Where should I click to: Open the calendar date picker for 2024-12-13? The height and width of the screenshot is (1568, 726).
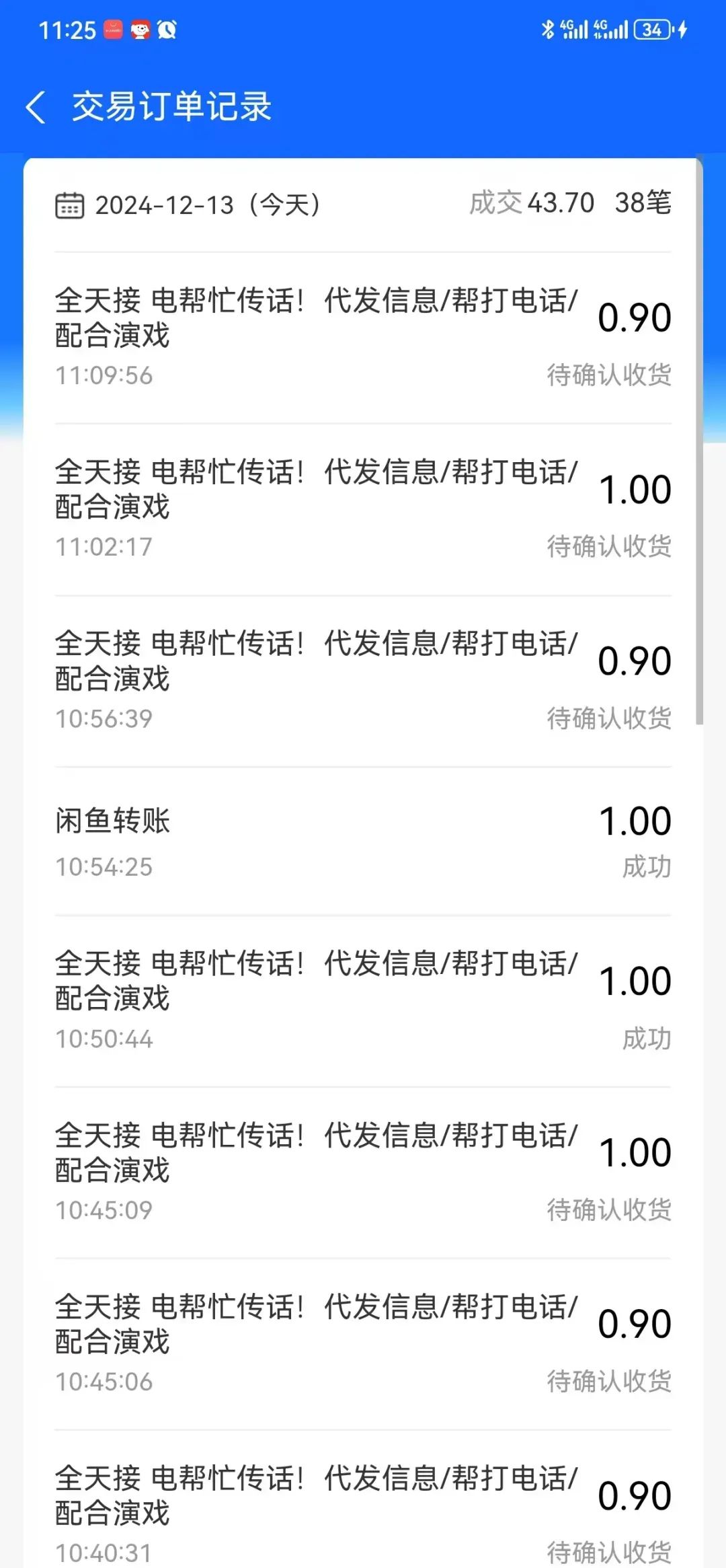click(x=70, y=205)
